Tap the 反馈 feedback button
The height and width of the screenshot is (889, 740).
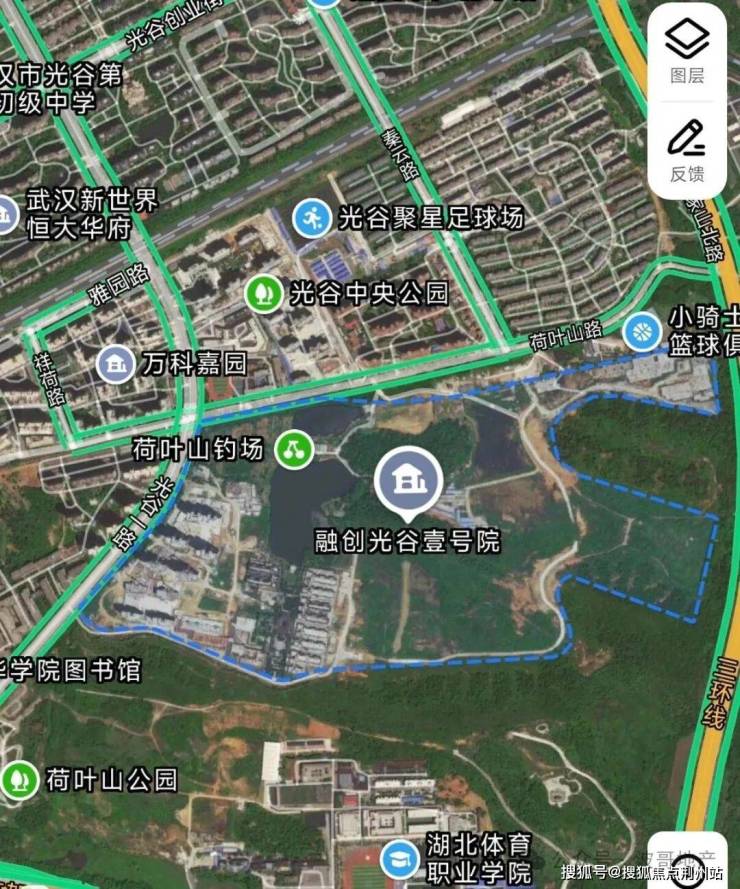pos(686,149)
